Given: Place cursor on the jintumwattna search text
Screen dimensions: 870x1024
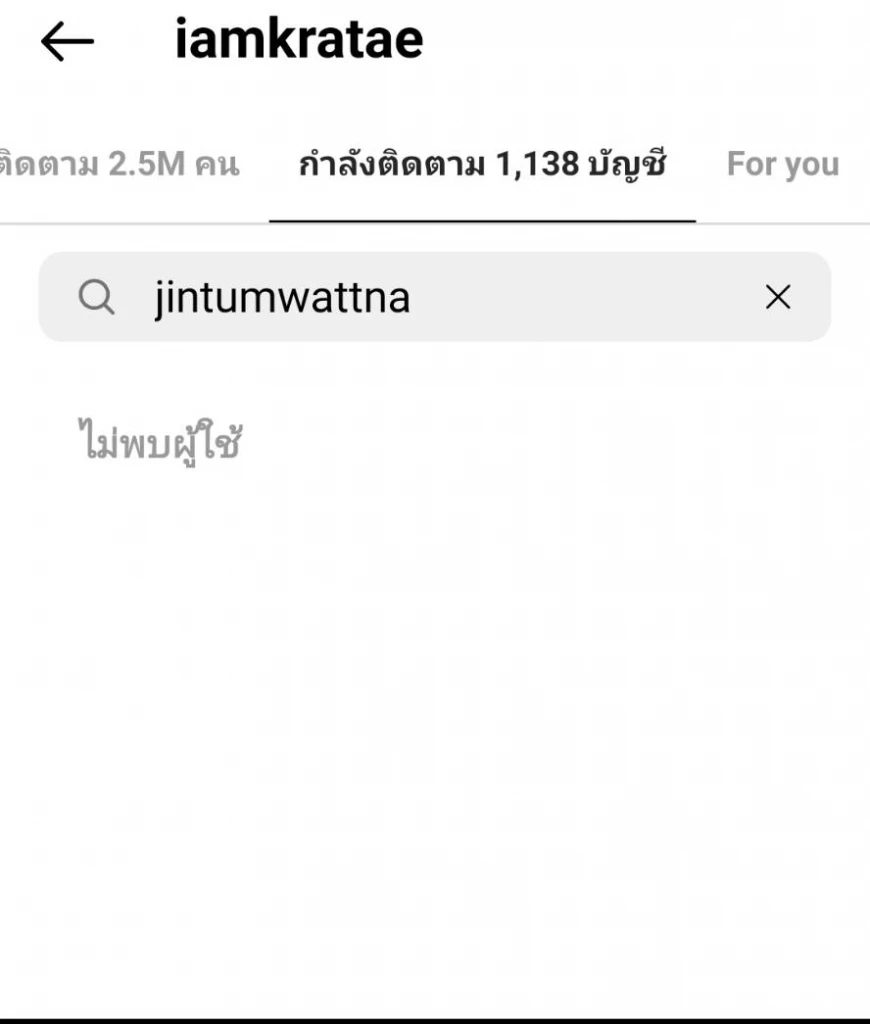Looking at the screenshot, I should coord(280,297).
